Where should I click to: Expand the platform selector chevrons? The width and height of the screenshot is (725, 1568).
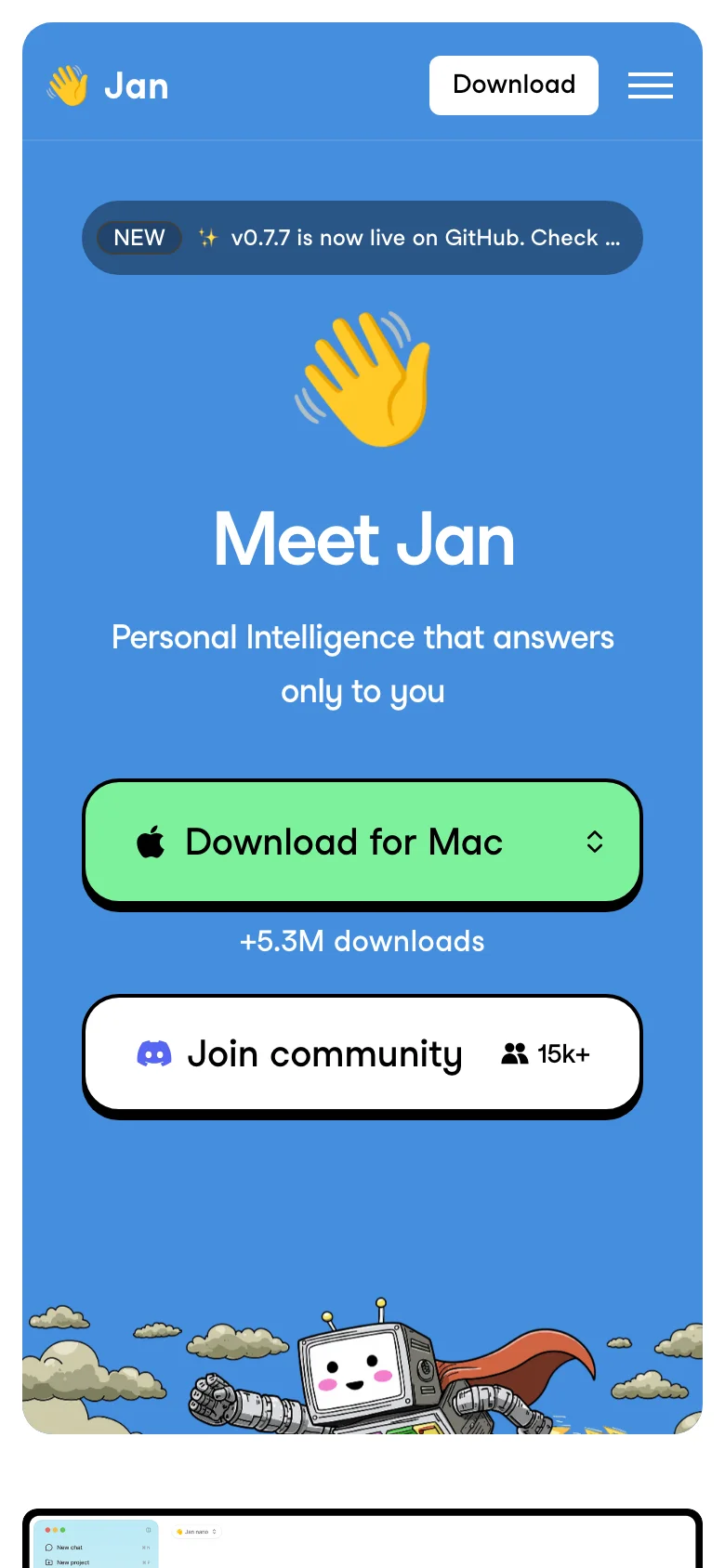tap(595, 843)
